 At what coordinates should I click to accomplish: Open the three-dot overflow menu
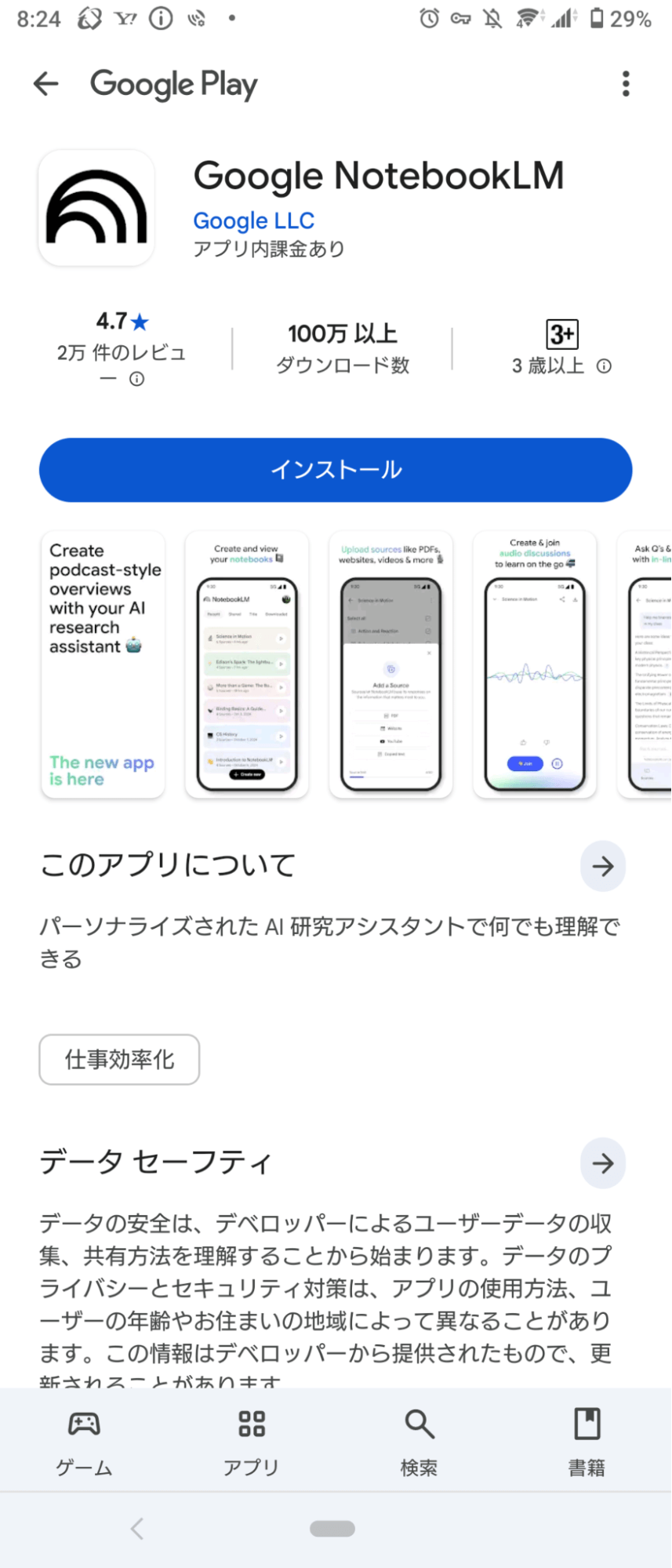coord(625,84)
